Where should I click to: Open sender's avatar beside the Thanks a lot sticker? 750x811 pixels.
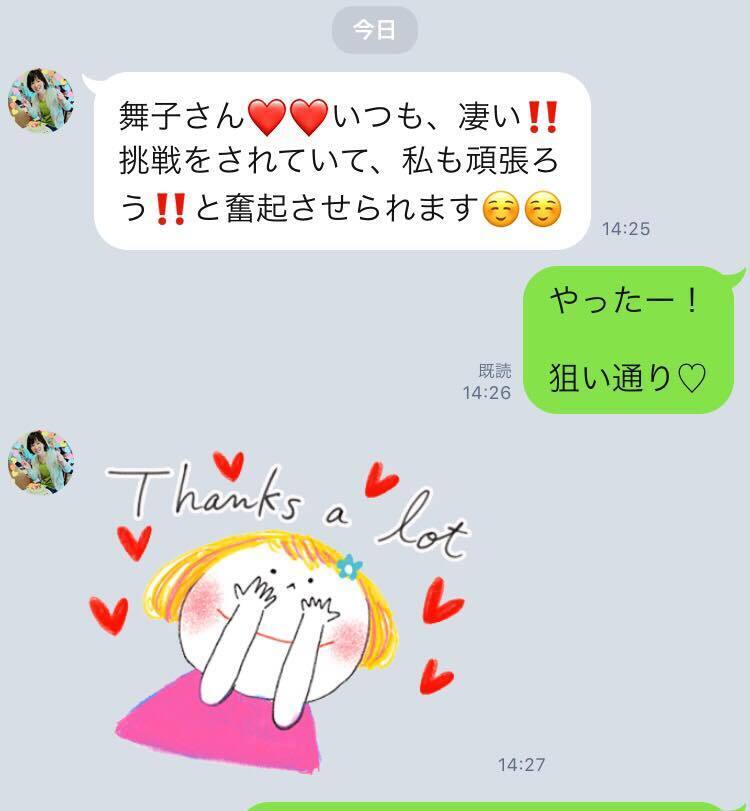tap(41, 462)
